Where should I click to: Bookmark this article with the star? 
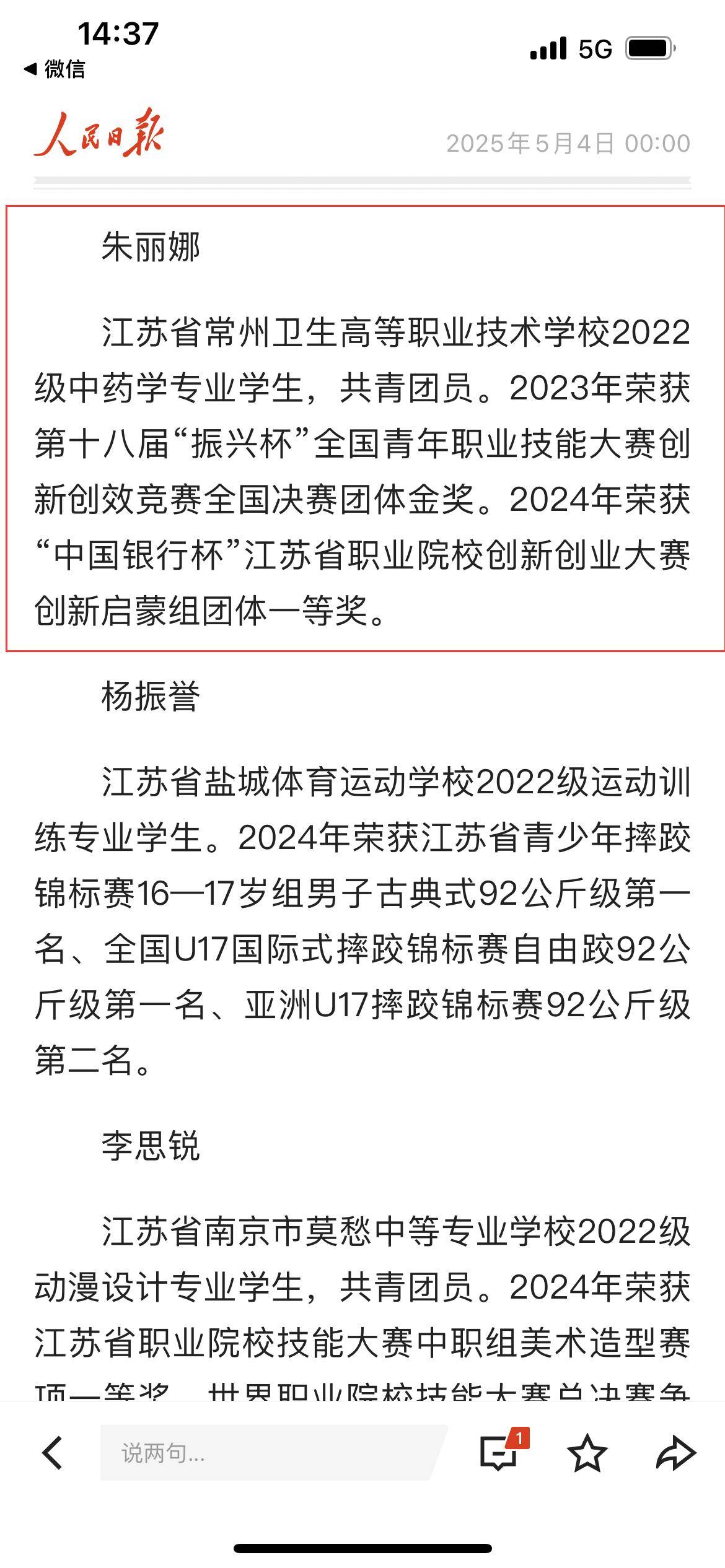click(x=587, y=1453)
